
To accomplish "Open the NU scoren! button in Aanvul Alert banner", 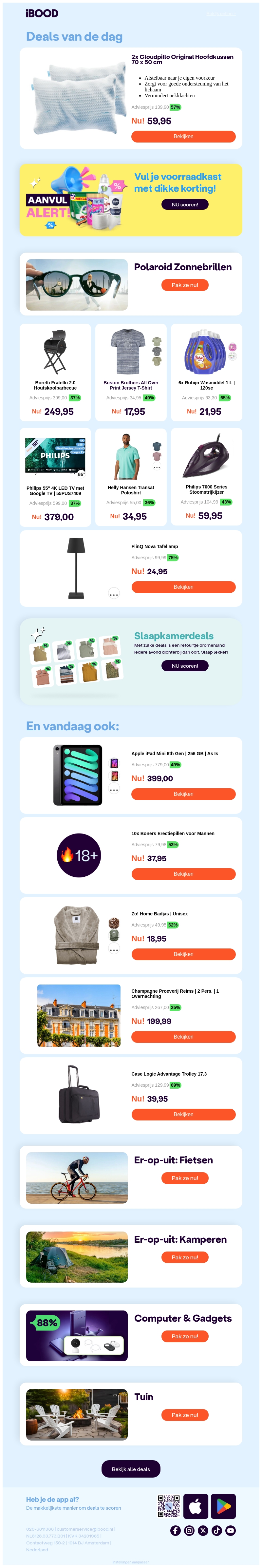I will click(184, 204).
